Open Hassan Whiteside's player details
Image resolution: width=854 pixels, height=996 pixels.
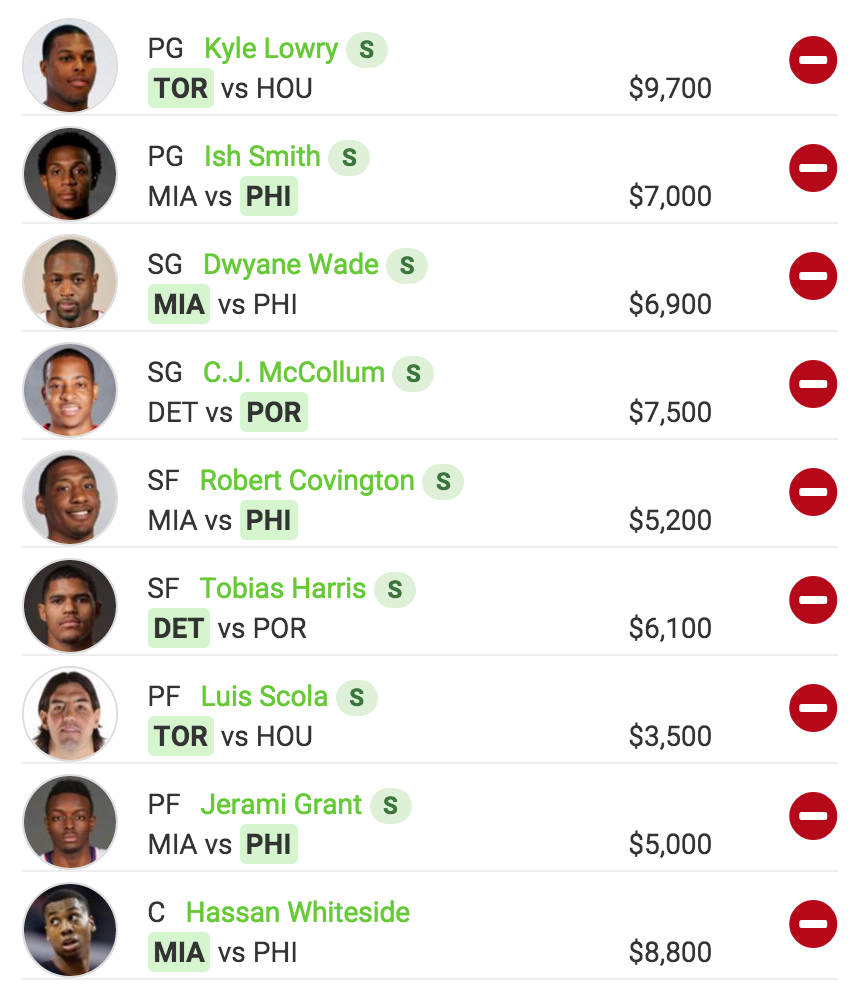click(297, 912)
